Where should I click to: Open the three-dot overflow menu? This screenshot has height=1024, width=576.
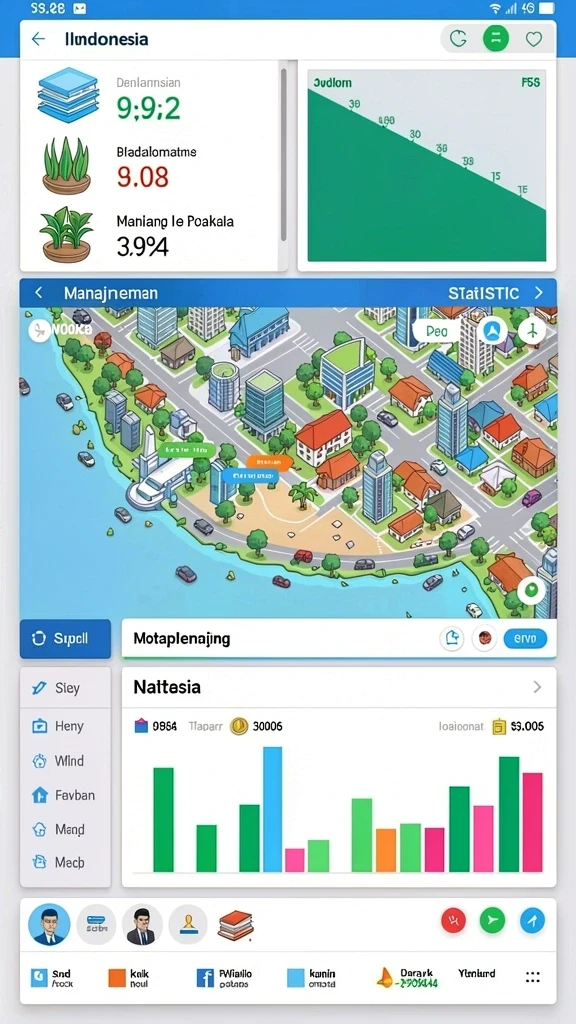click(x=533, y=977)
